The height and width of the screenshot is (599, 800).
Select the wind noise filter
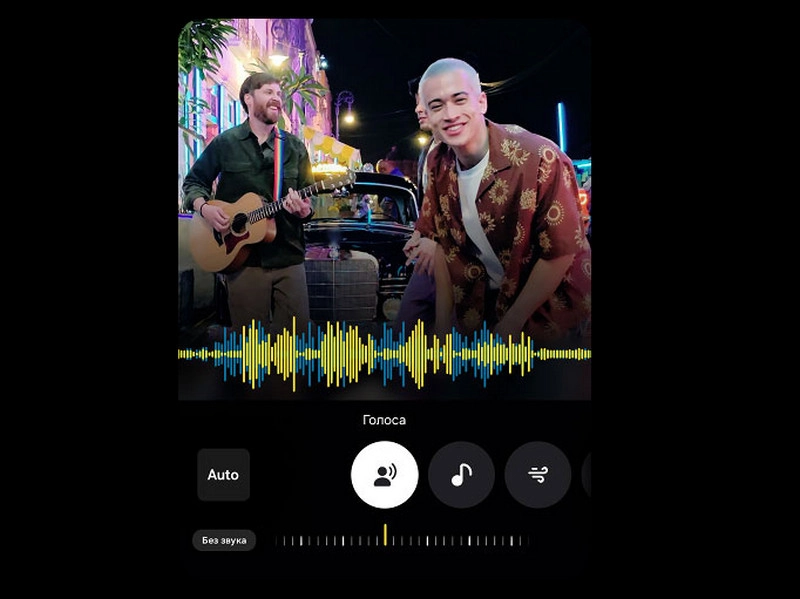click(538, 475)
